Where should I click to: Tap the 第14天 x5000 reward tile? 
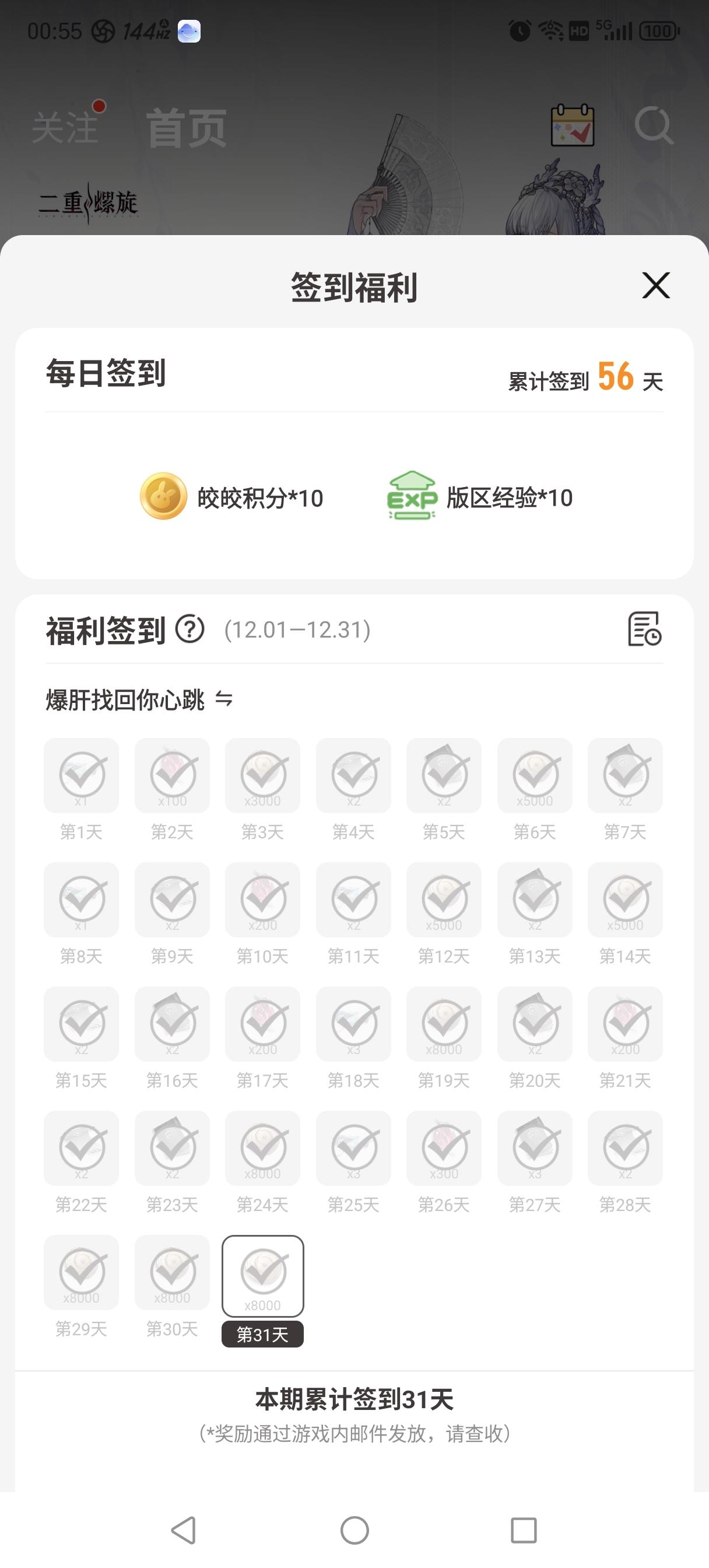(625, 899)
